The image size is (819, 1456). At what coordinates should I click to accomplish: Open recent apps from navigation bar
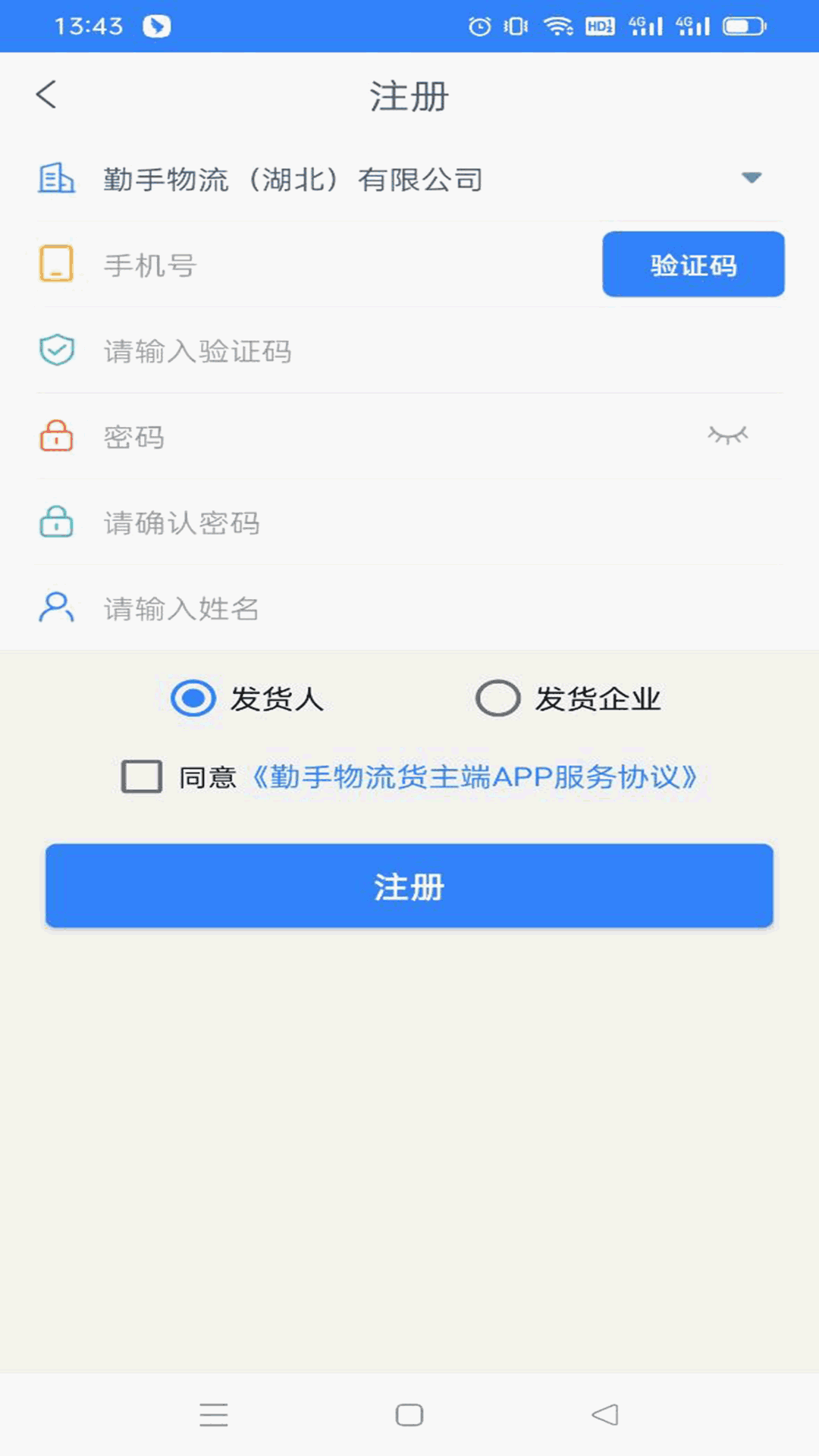tap(214, 1415)
